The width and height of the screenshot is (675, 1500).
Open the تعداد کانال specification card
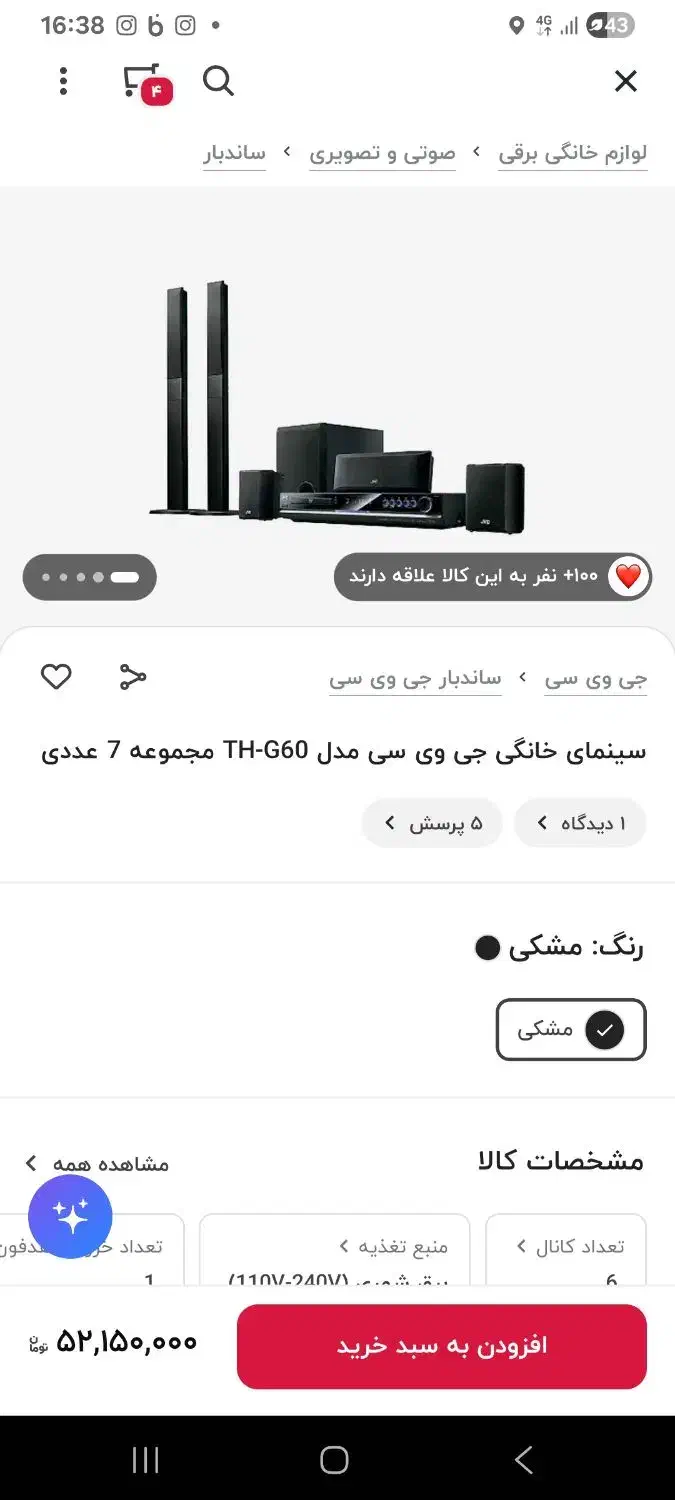point(567,1250)
